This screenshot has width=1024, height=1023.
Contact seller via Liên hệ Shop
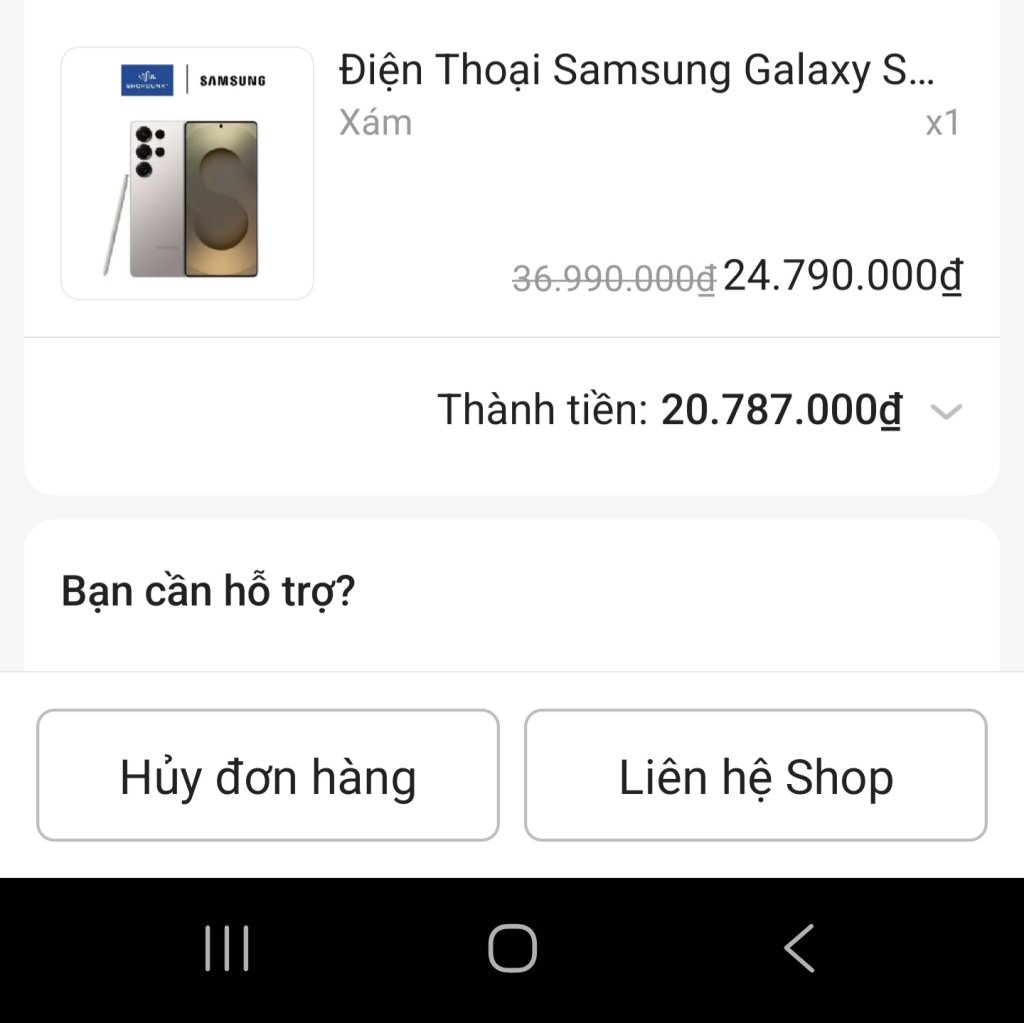755,776
